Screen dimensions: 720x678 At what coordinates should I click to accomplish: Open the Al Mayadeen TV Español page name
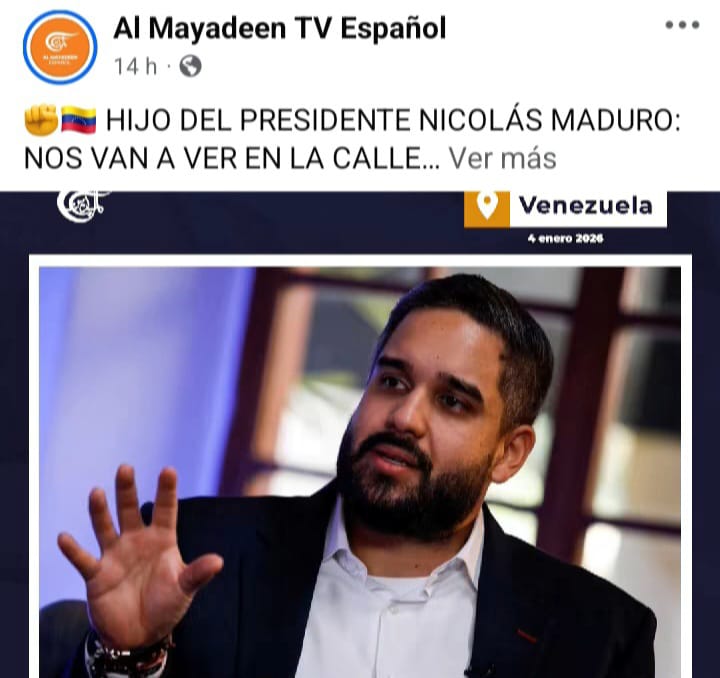coord(279,28)
